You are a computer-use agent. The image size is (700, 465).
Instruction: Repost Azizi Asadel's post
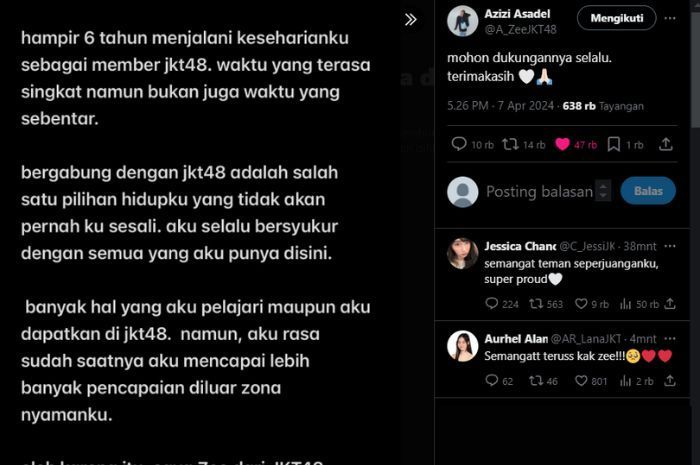[x=510, y=144]
